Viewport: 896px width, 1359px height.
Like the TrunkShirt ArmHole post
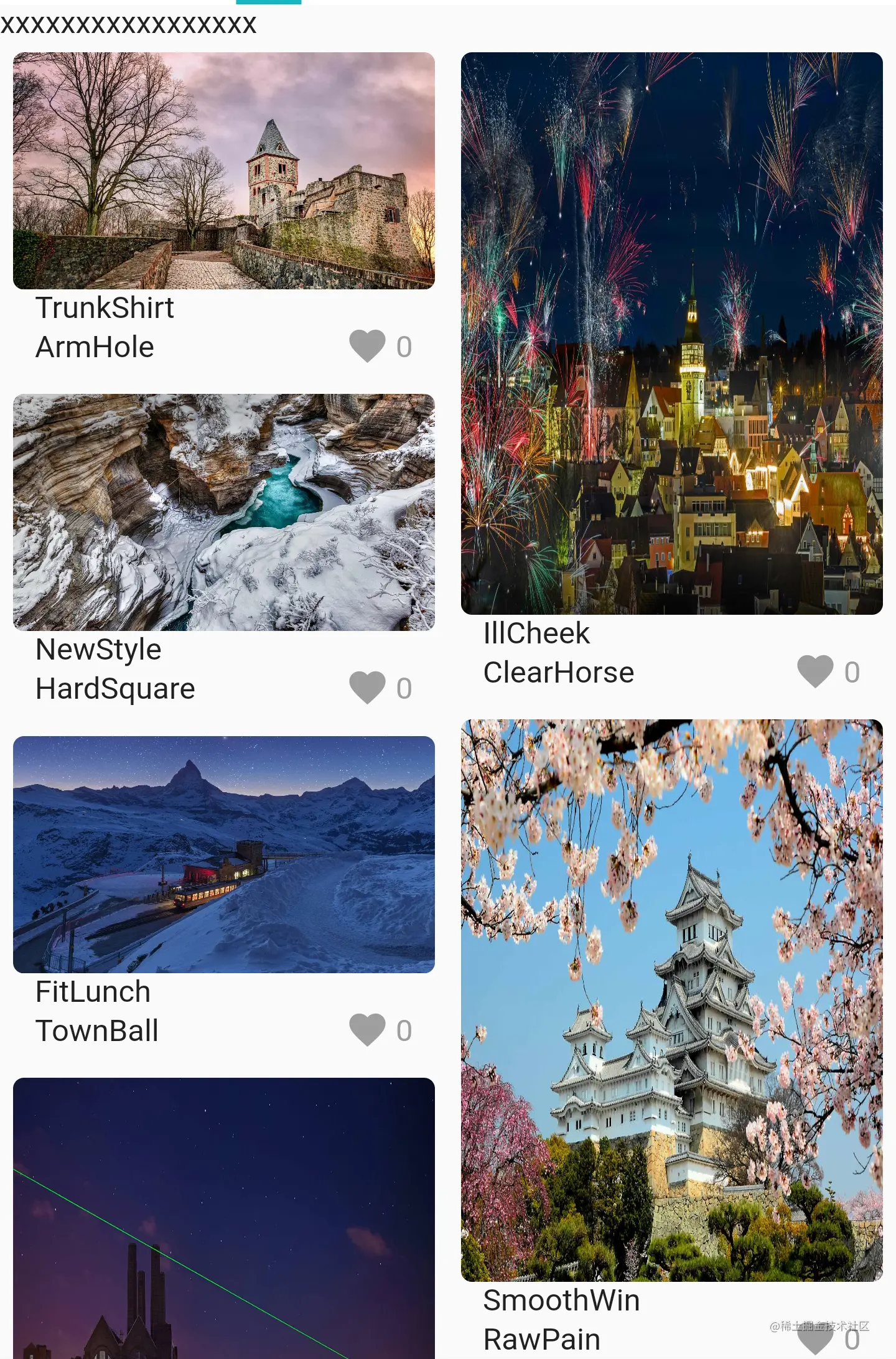coord(367,345)
